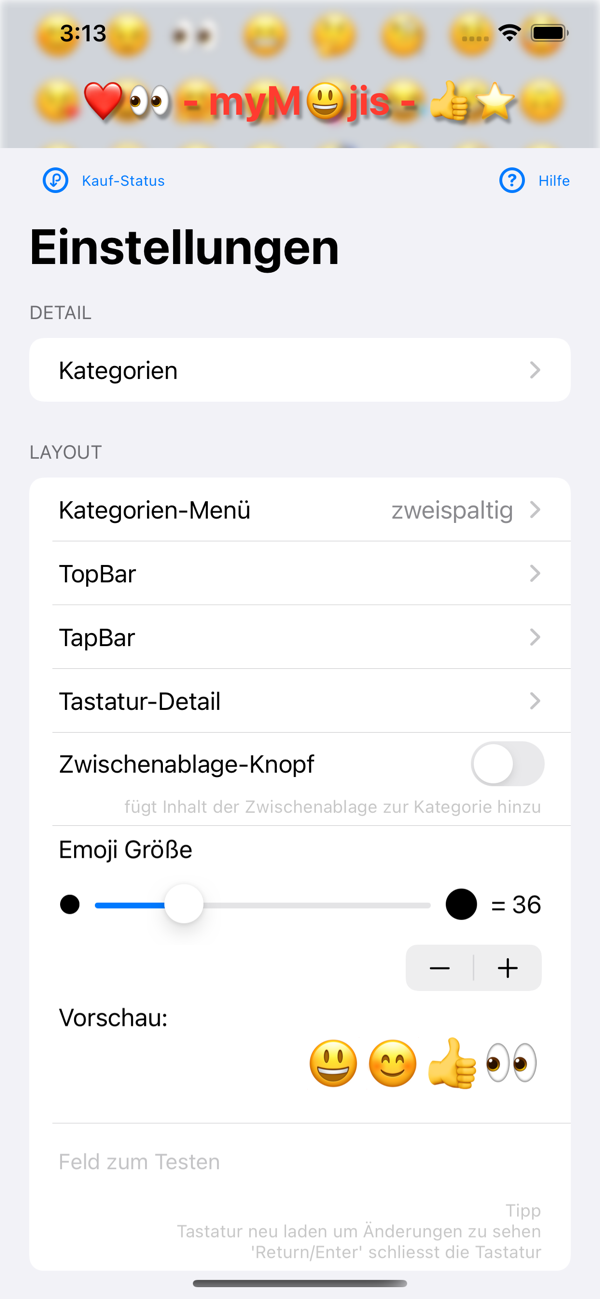Tap the Emoji Größe slider track
Image resolution: width=600 pixels, height=1299 pixels.
click(x=263, y=905)
